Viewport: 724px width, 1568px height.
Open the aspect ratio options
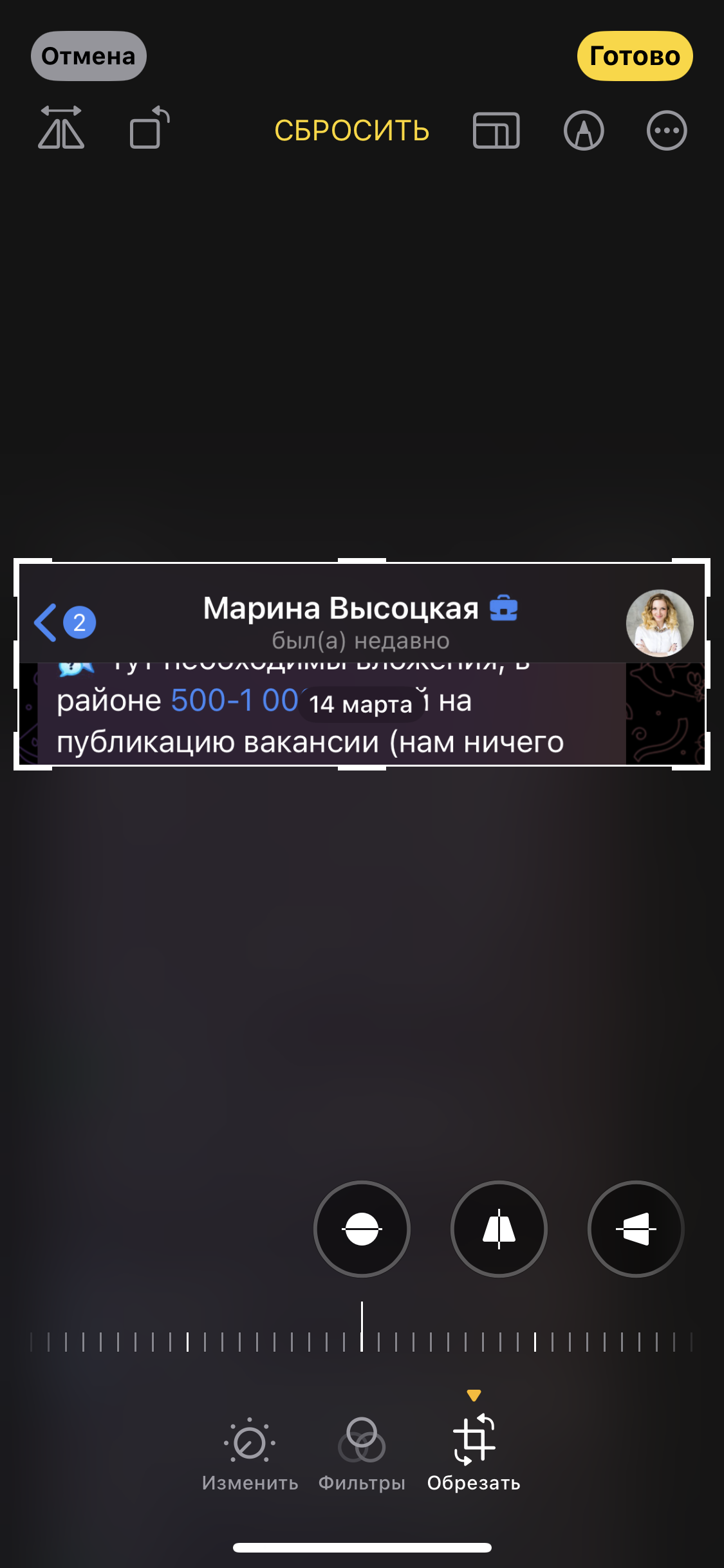pyautogui.click(x=496, y=131)
